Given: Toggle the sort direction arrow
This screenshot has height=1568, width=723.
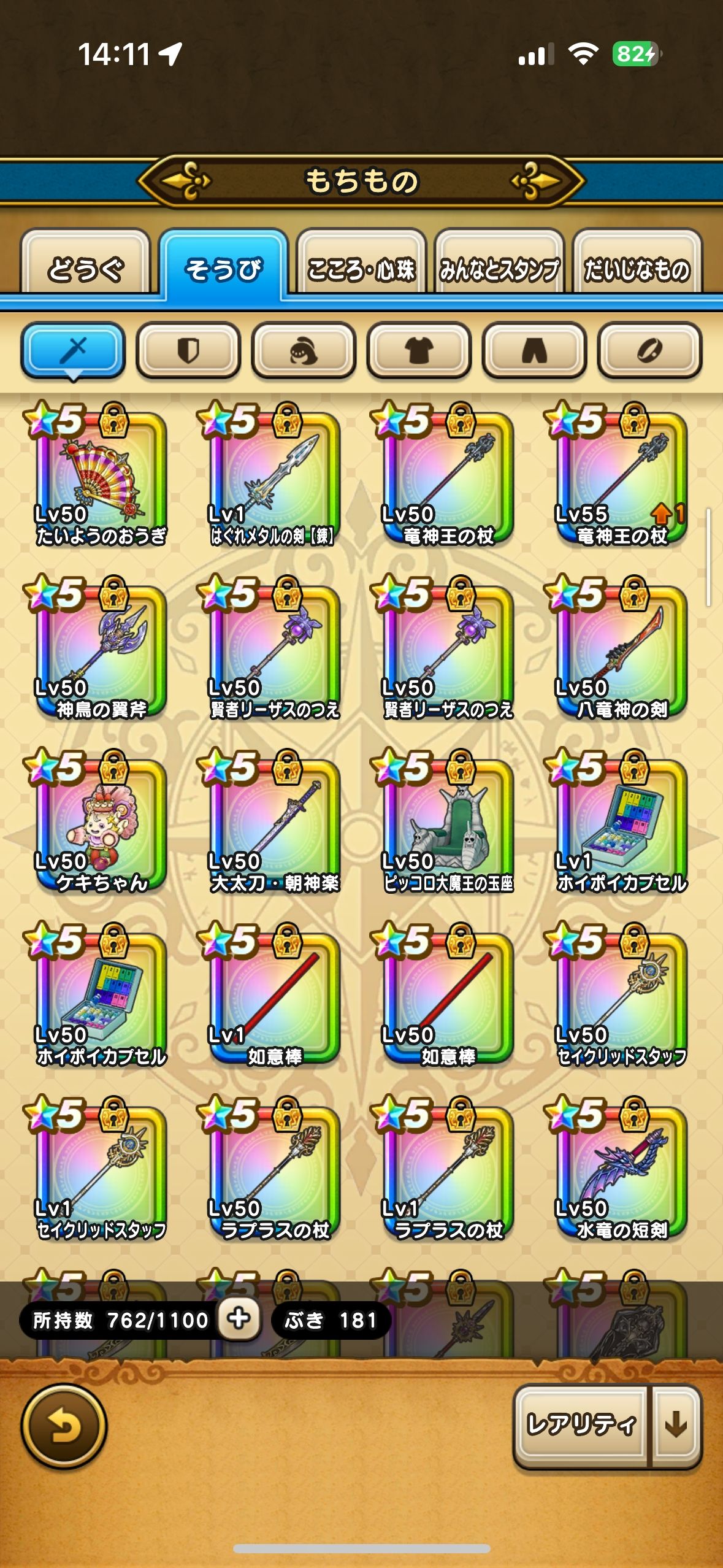Looking at the screenshot, I should click(676, 1425).
